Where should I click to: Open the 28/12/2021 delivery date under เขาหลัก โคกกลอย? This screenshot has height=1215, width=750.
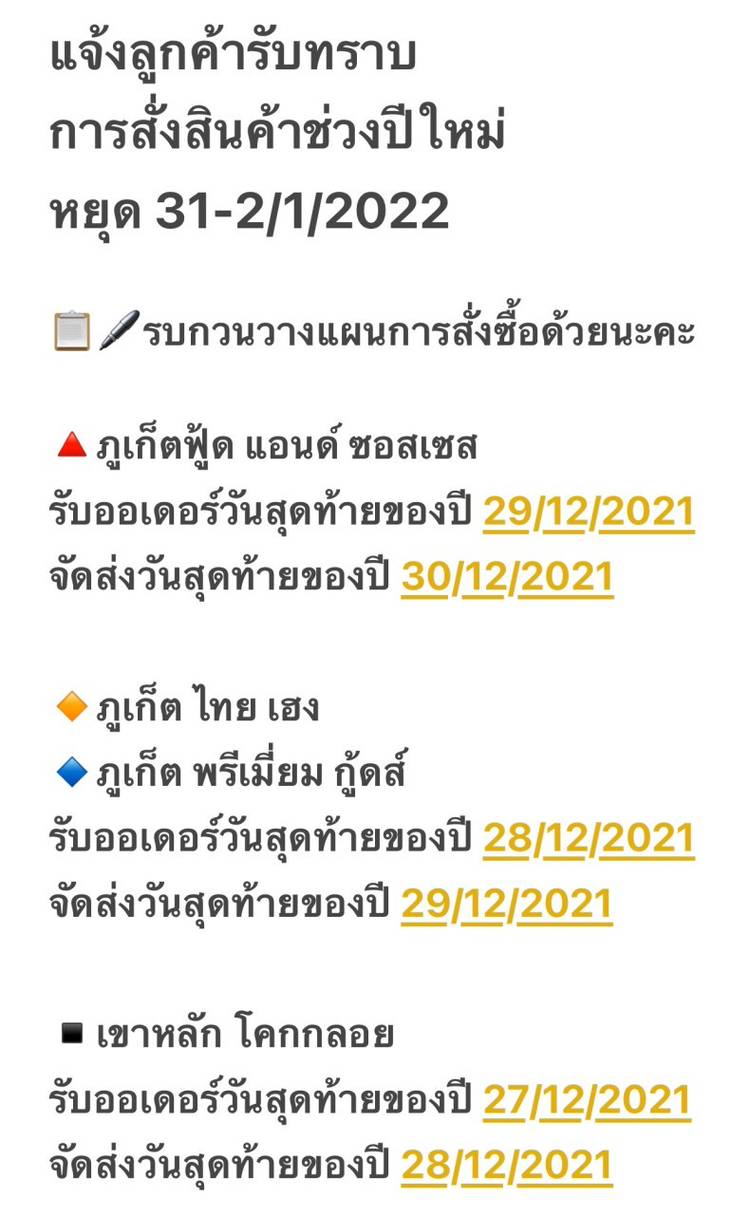pyautogui.click(x=506, y=1166)
